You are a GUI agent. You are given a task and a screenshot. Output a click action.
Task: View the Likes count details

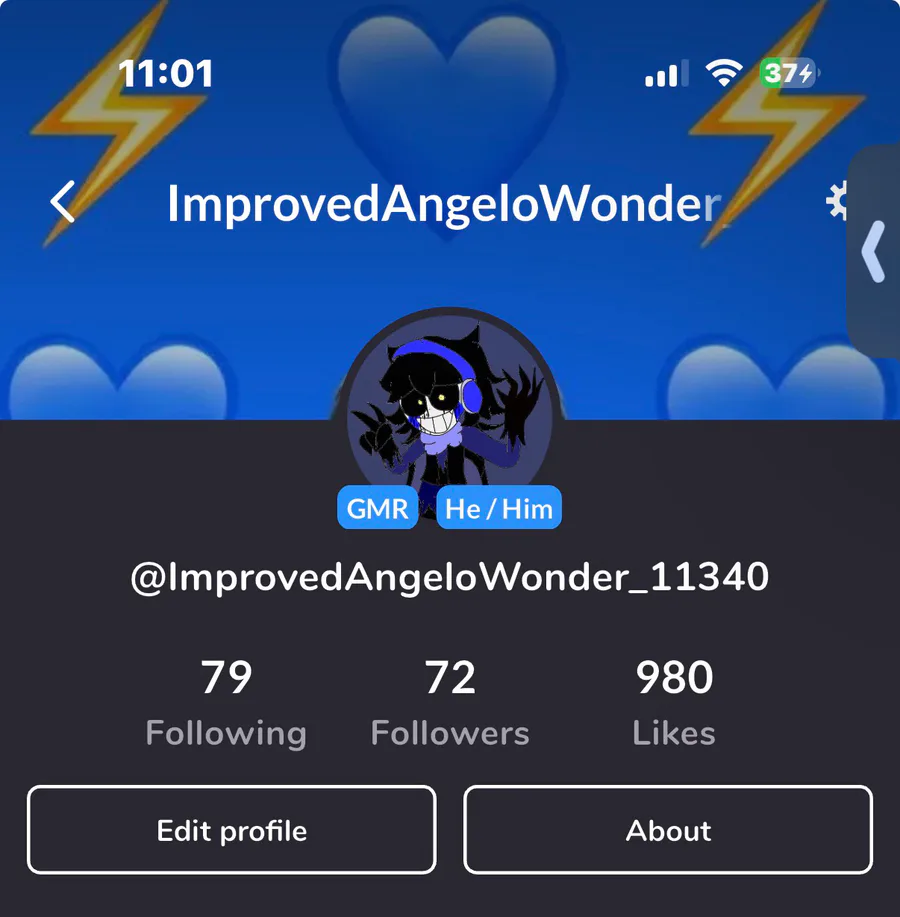[674, 704]
